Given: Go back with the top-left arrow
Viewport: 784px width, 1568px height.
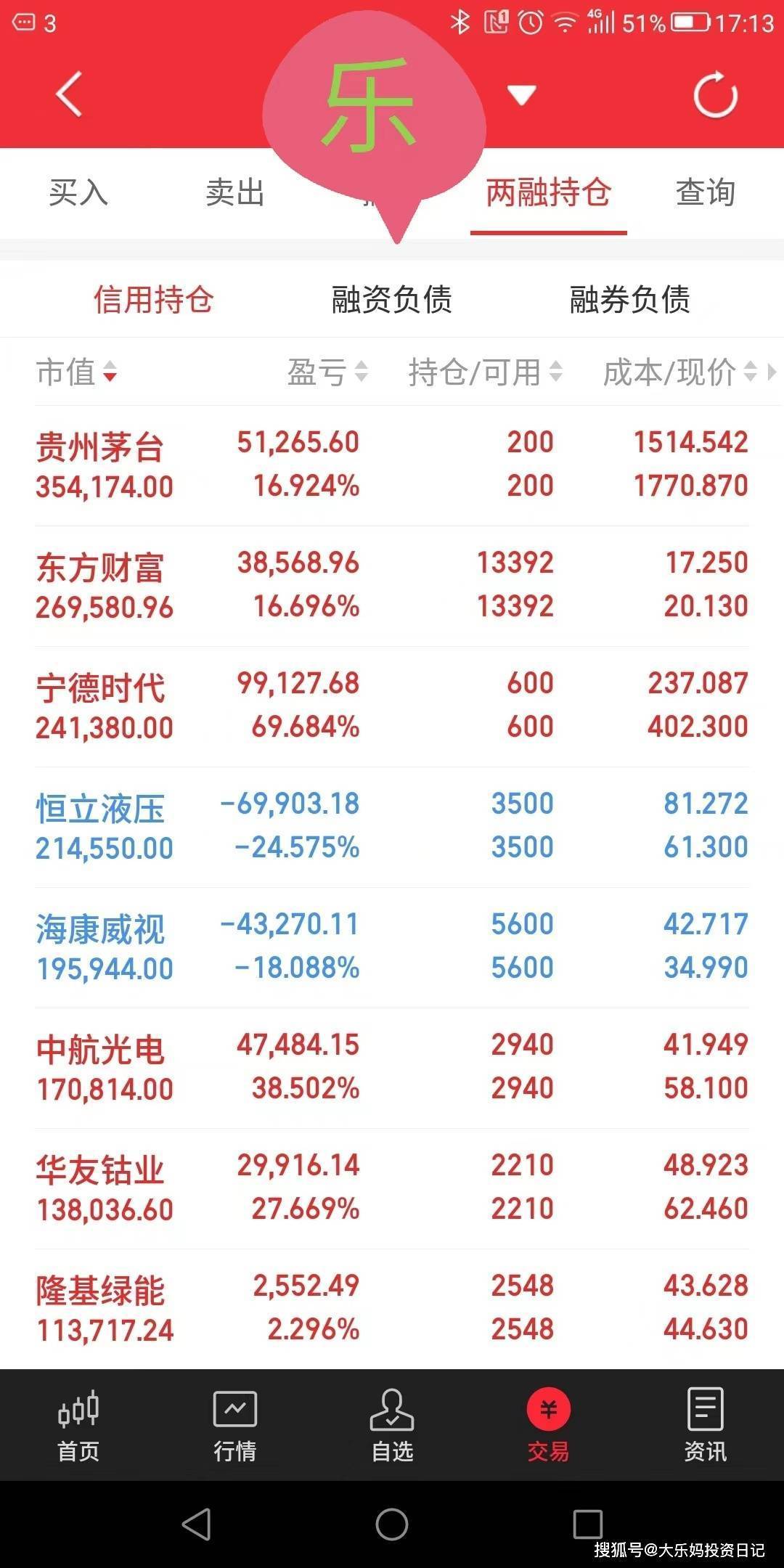Looking at the screenshot, I should [x=70, y=94].
